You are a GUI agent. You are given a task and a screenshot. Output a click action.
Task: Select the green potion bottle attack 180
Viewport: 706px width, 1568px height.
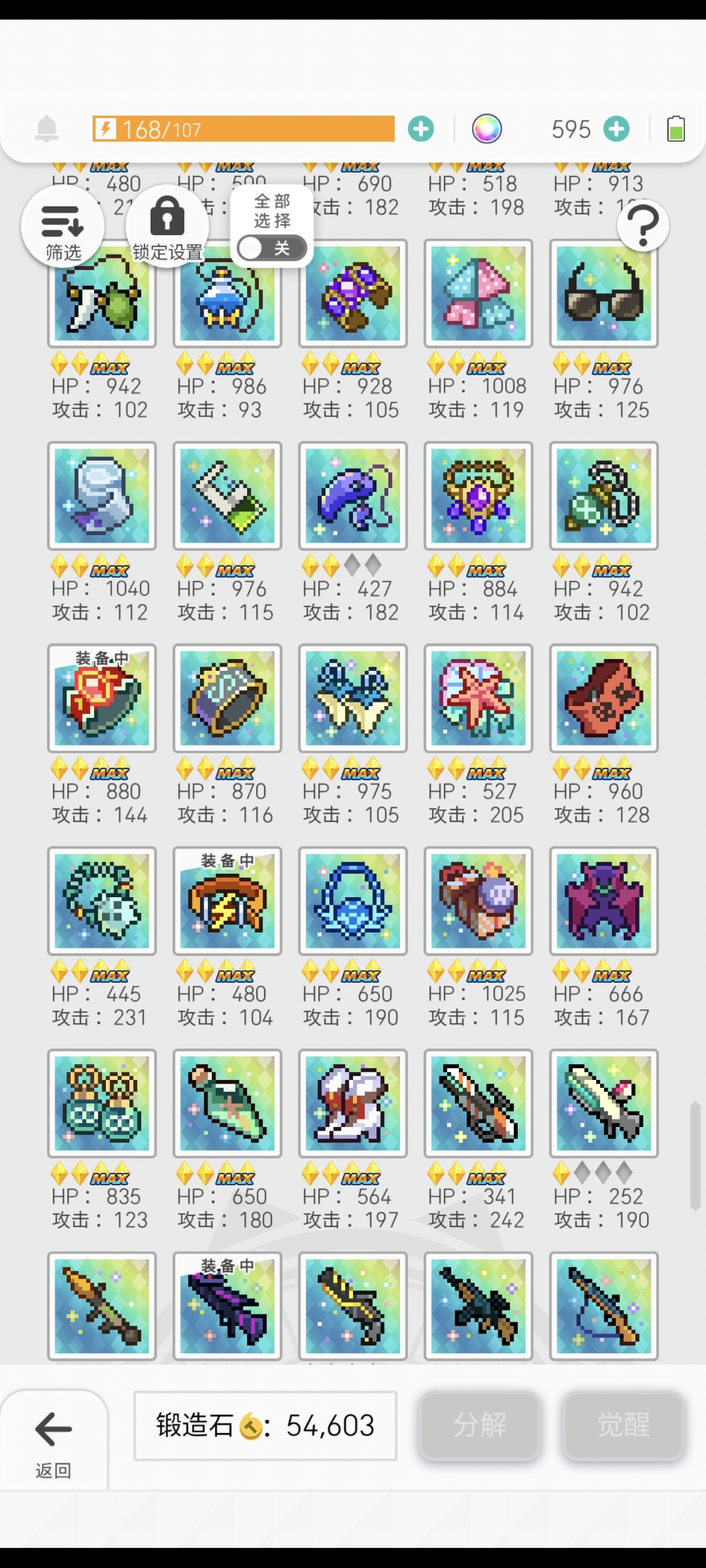pyautogui.click(x=227, y=1103)
